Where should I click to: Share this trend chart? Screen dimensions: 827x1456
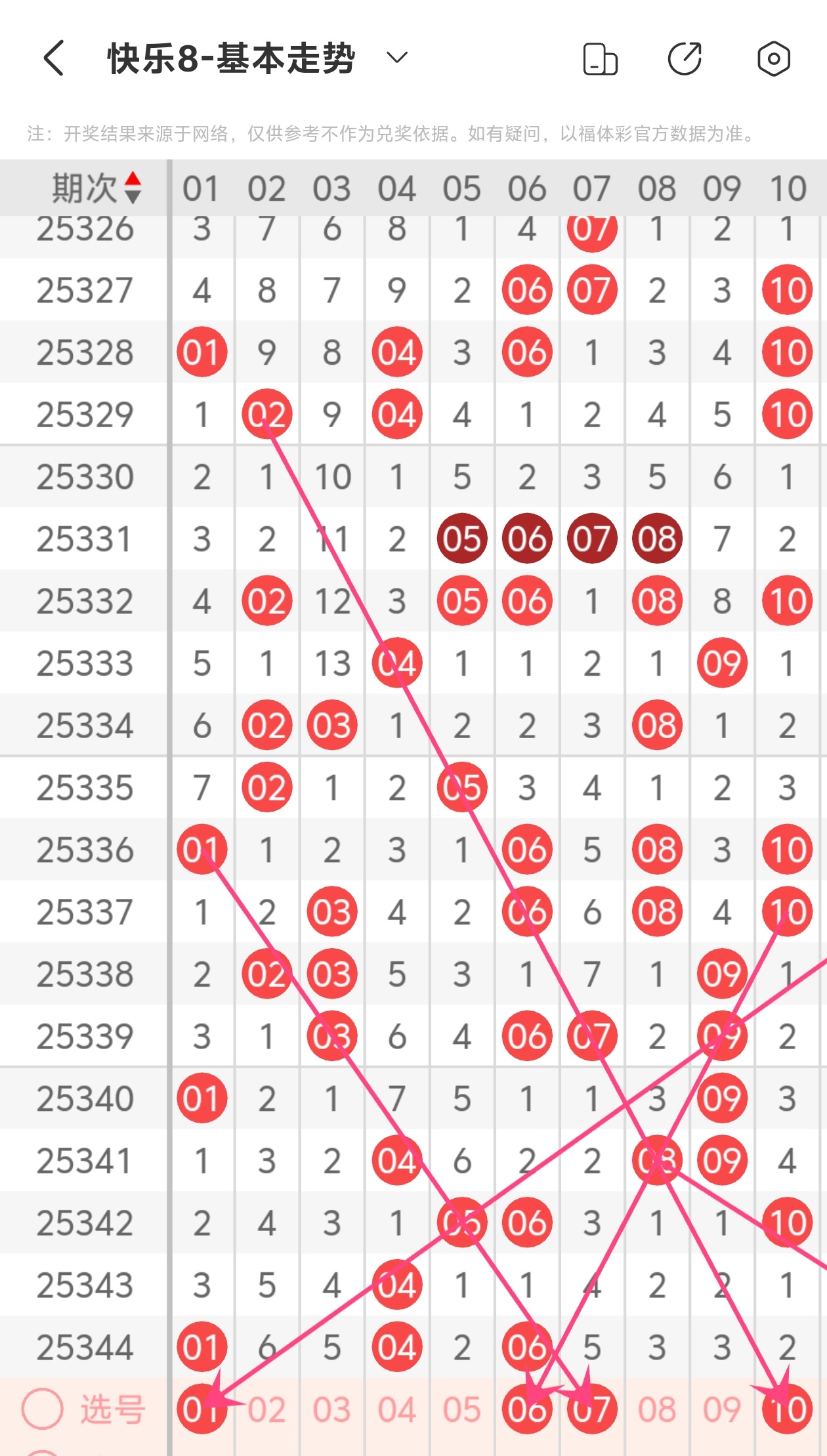[685, 59]
